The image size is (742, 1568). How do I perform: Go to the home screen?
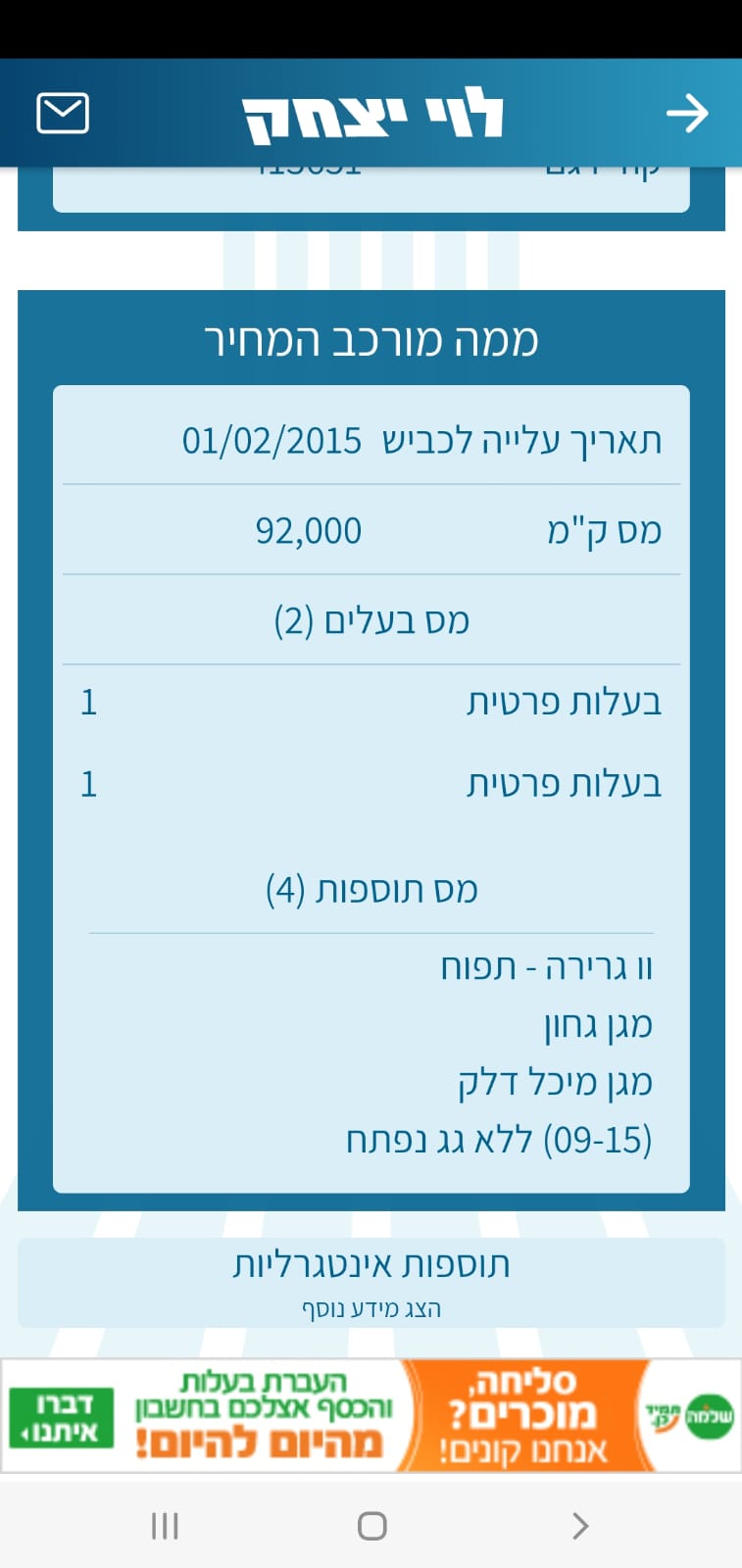click(x=371, y=1526)
